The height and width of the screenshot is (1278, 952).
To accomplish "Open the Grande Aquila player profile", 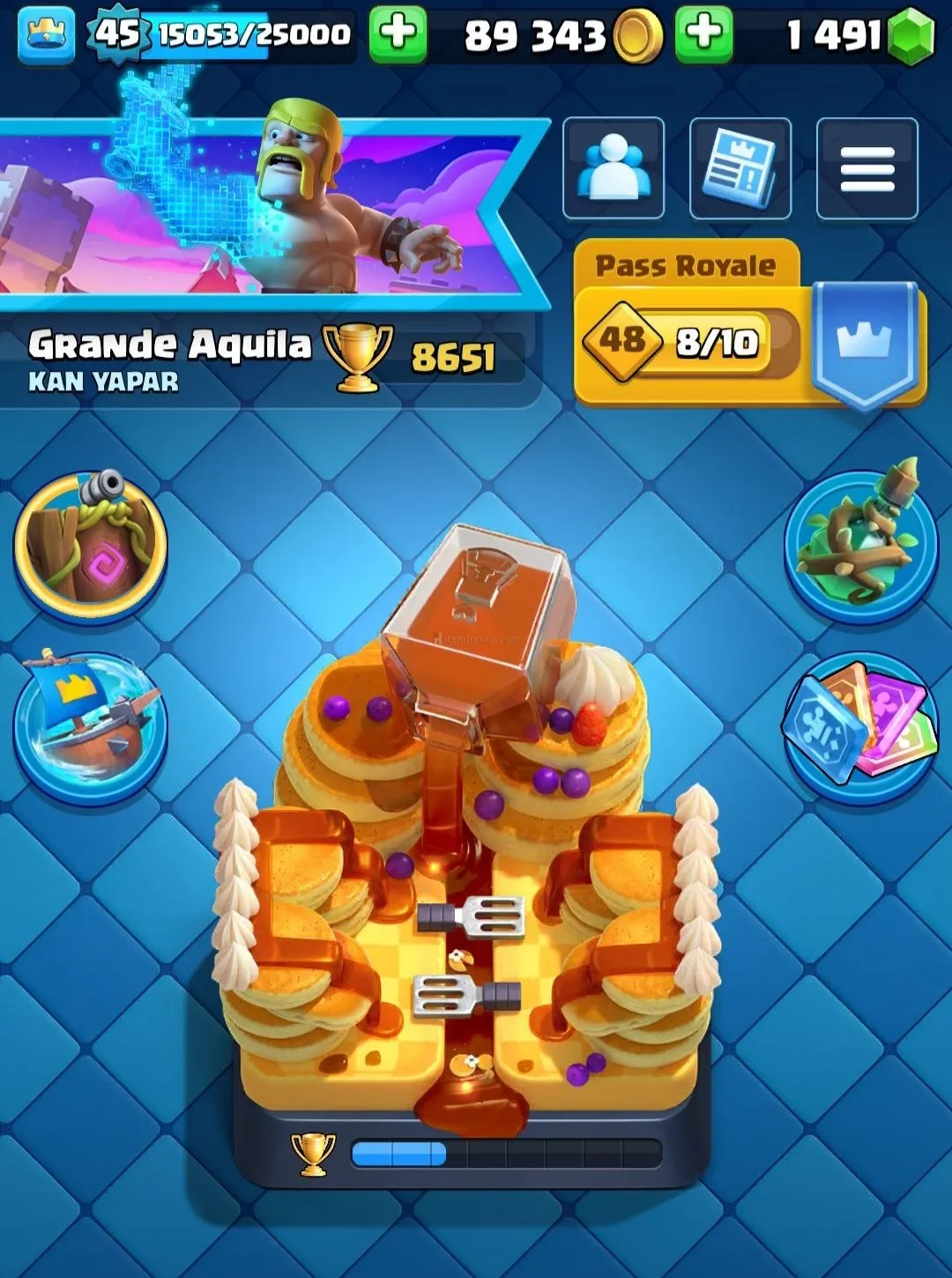I will [169, 345].
